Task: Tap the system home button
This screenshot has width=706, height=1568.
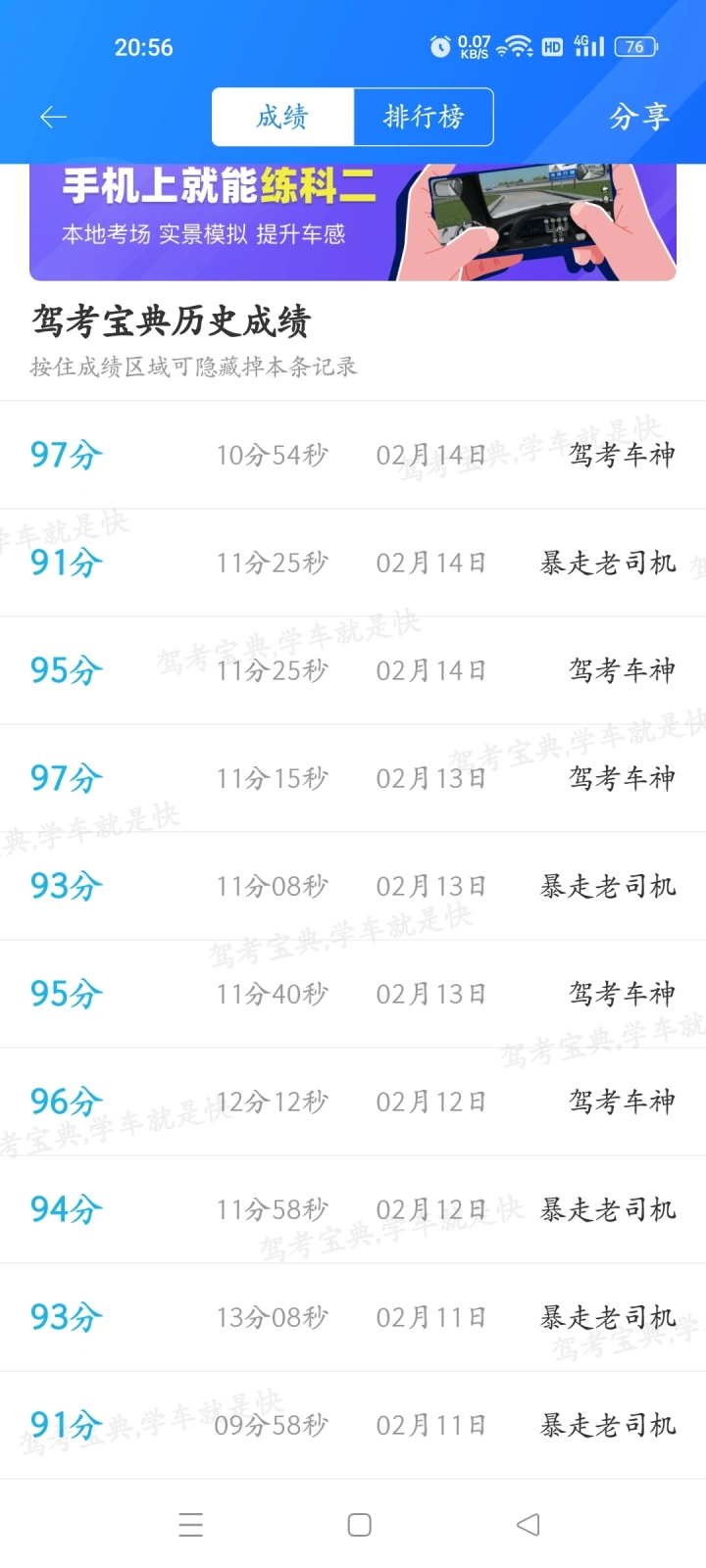Action: click(x=359, y=1525)
